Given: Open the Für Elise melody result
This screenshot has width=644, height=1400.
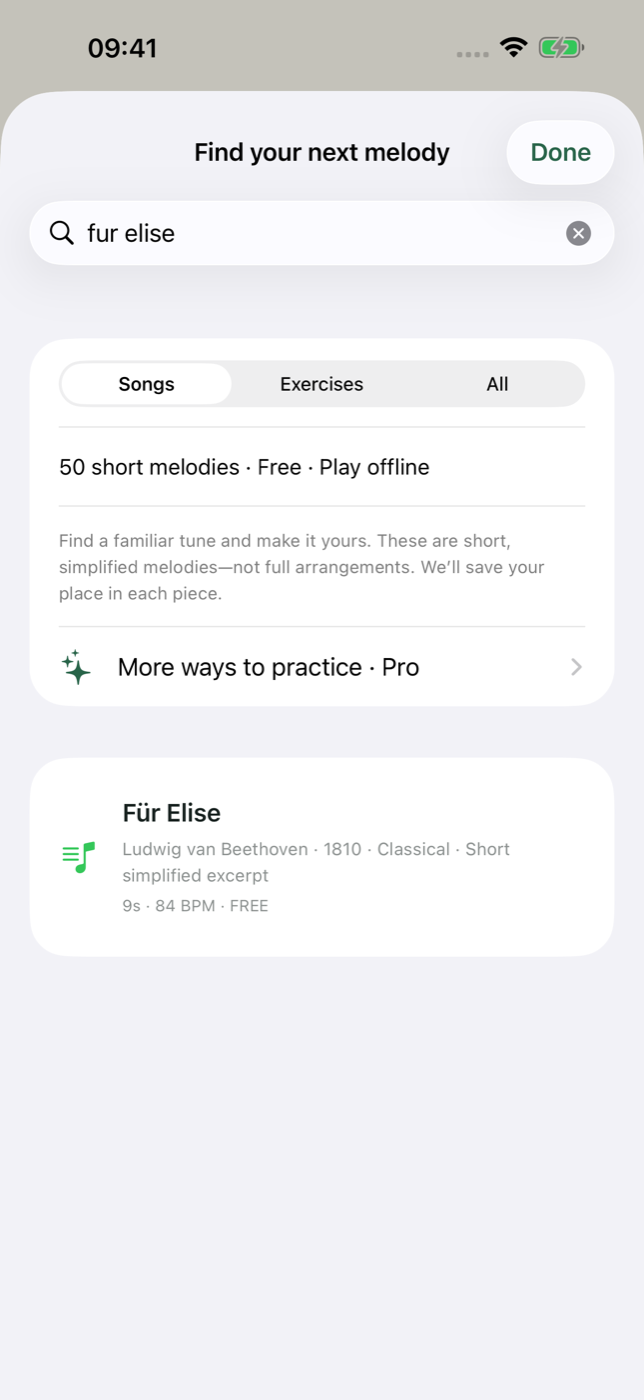Looking at the screenshot, I should [321, 857].
